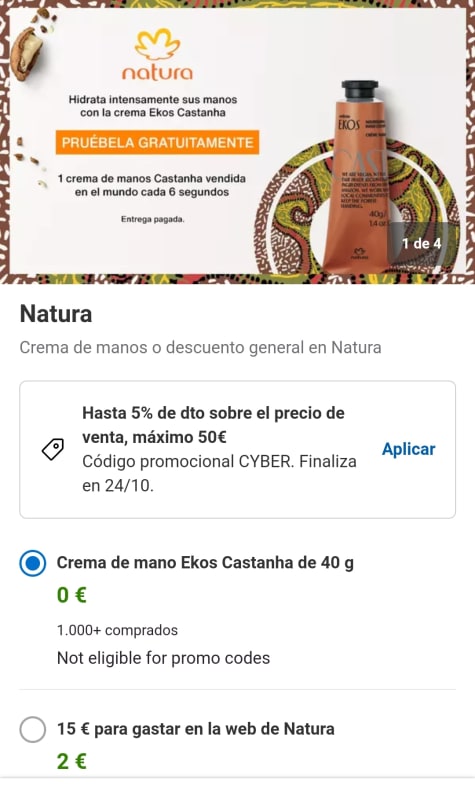Select Crema de mano Ekos Castanha option
The image size is (475, 787).
(33, 563)
